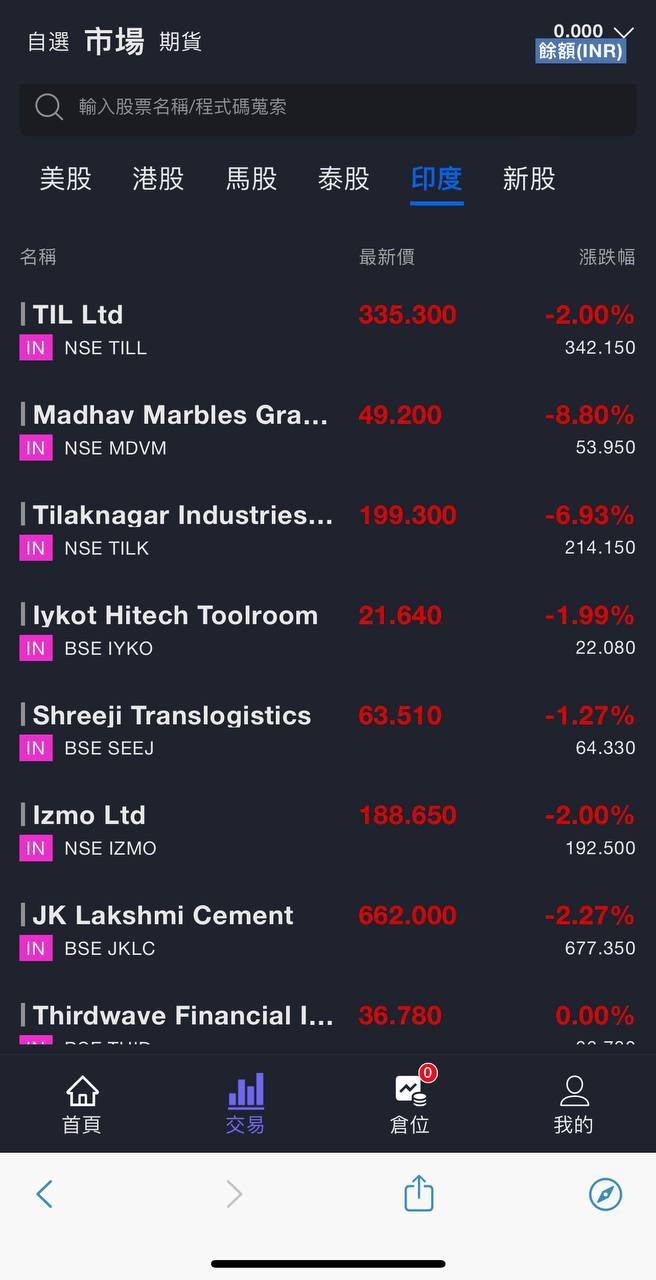
Task: Open the Izmo Ltd stock row
Action: click(x=327, y=830)
